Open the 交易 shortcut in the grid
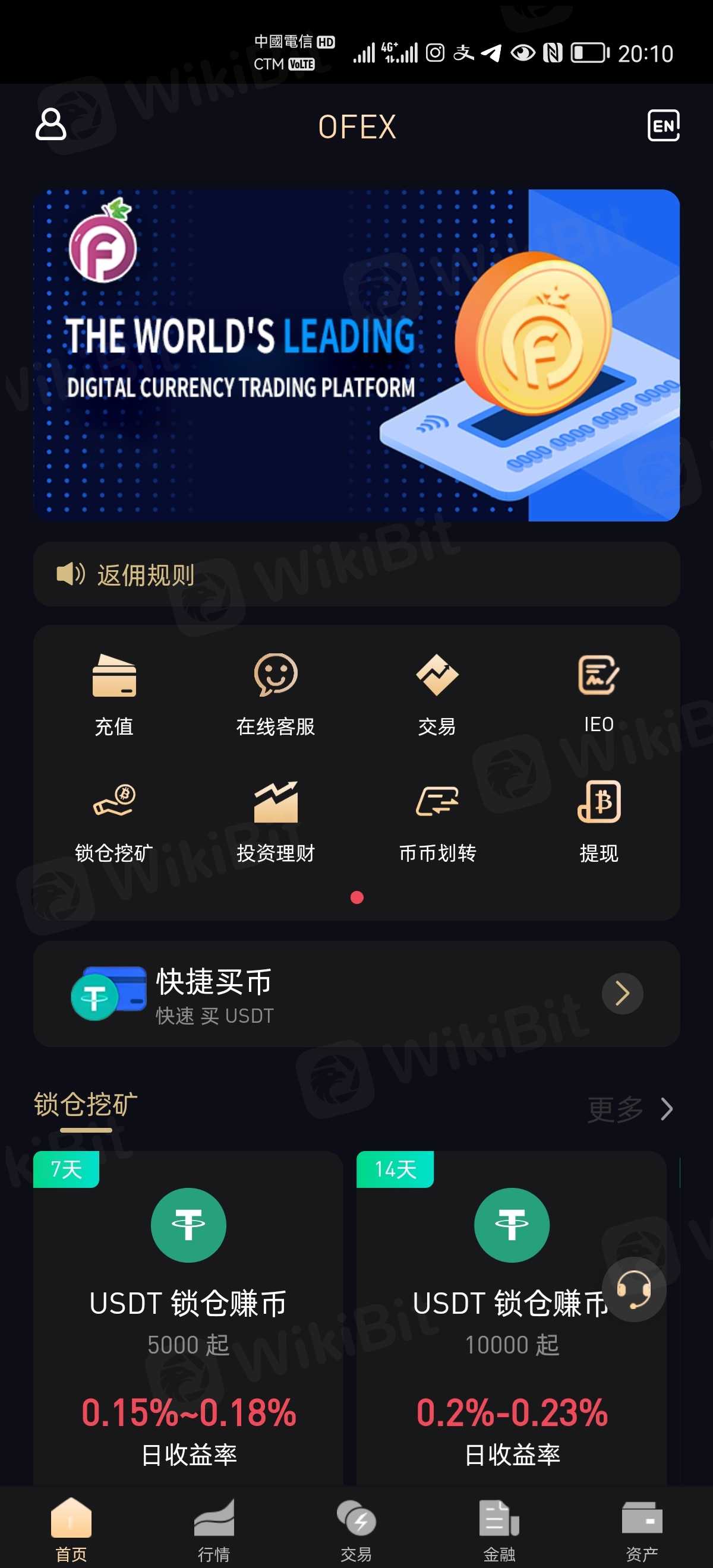This screenshot has width=713, height=1568. click(x=437, y=694)
